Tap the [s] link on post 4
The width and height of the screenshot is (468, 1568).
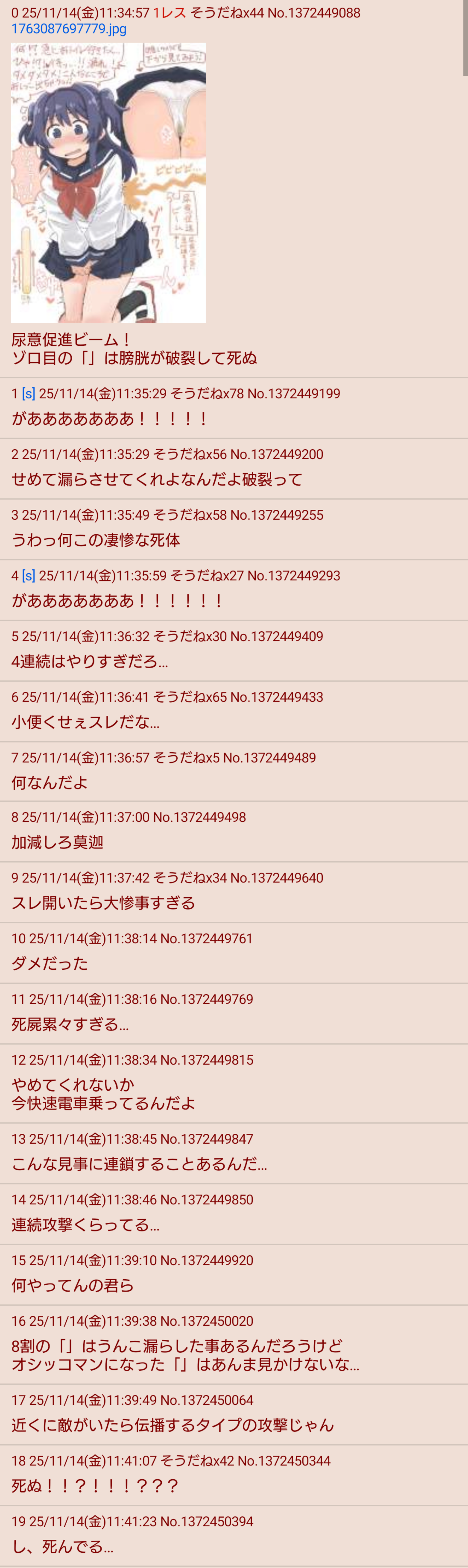[28, 576]
